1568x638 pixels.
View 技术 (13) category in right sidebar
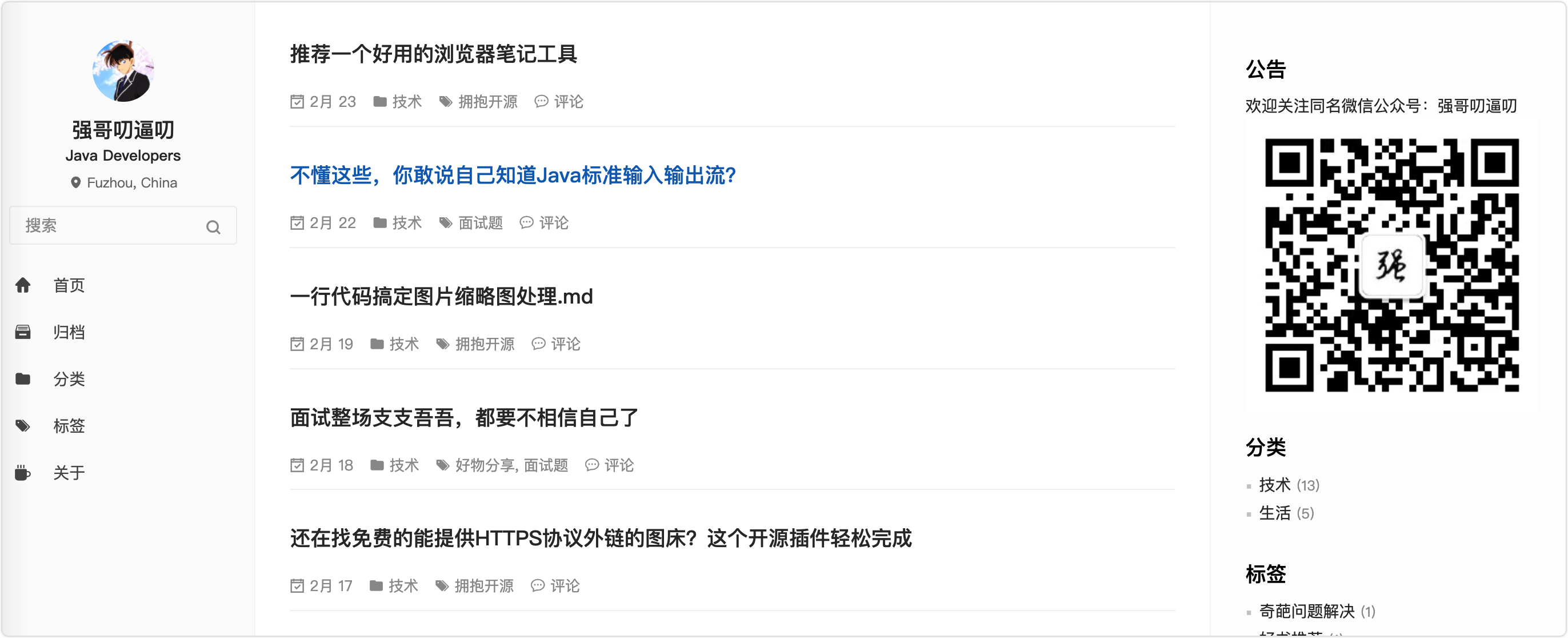(1275, 485)
